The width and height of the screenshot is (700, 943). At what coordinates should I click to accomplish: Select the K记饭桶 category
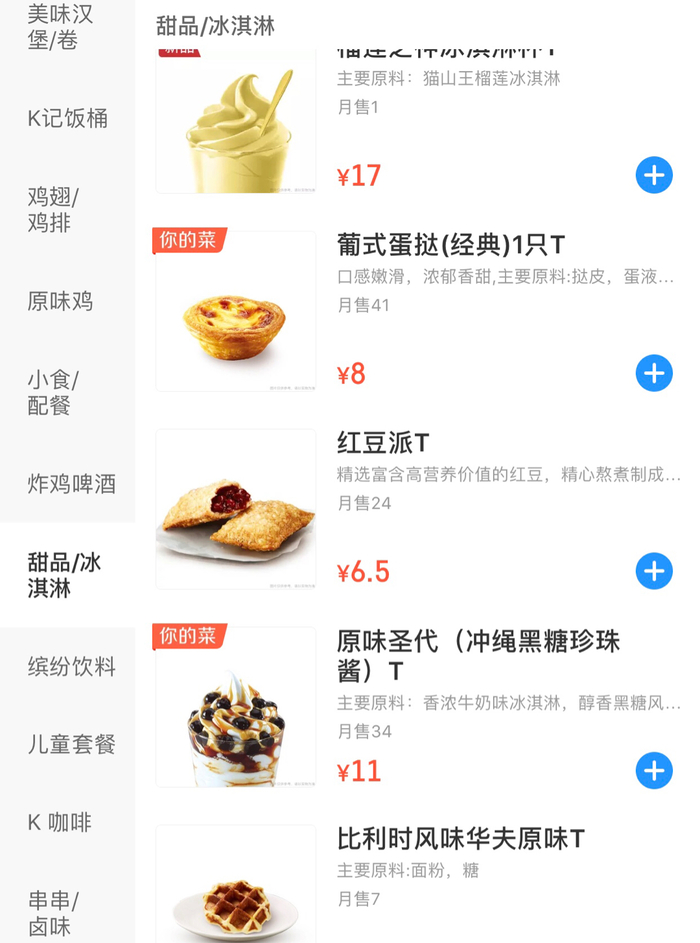[67, 119]
